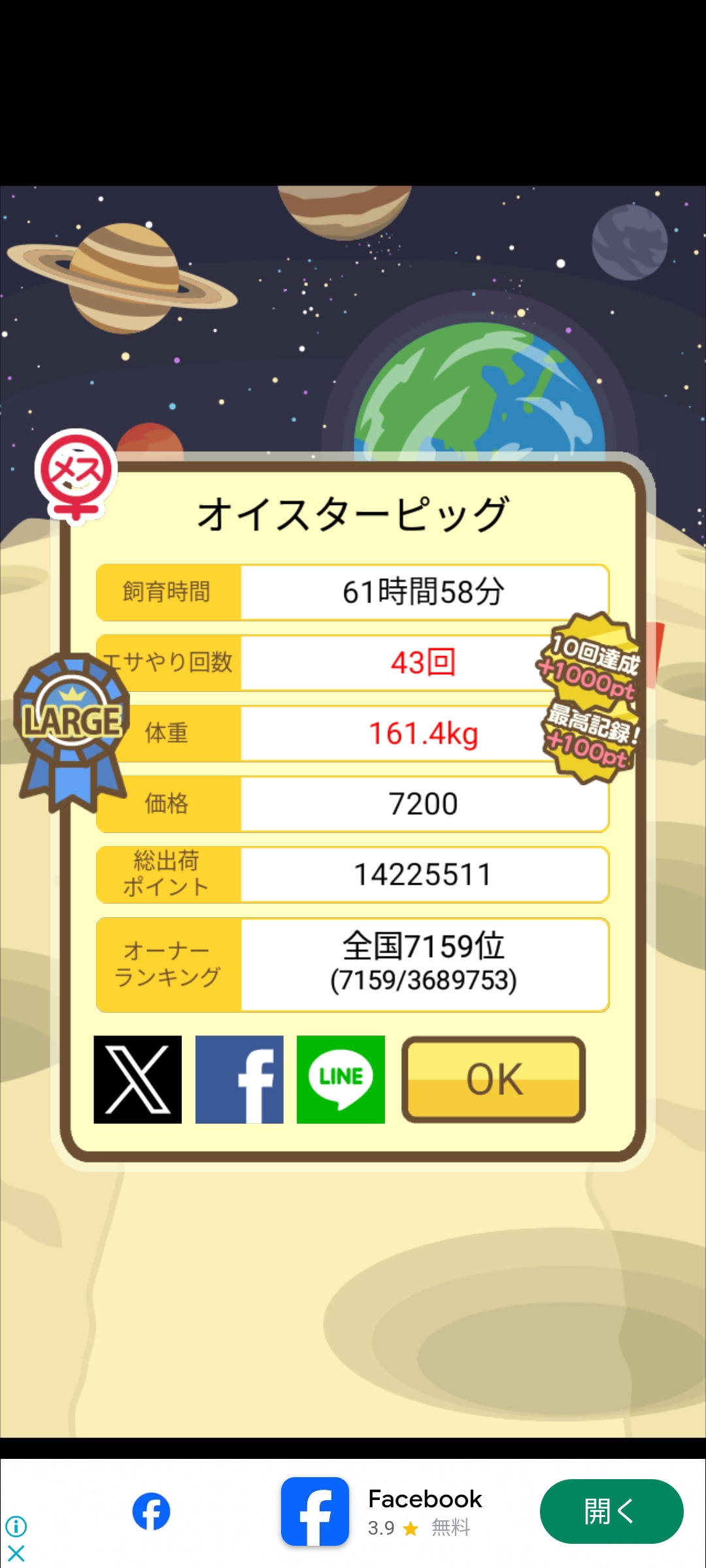
Task: Share the result via LINE
Action: point(341,1079)
